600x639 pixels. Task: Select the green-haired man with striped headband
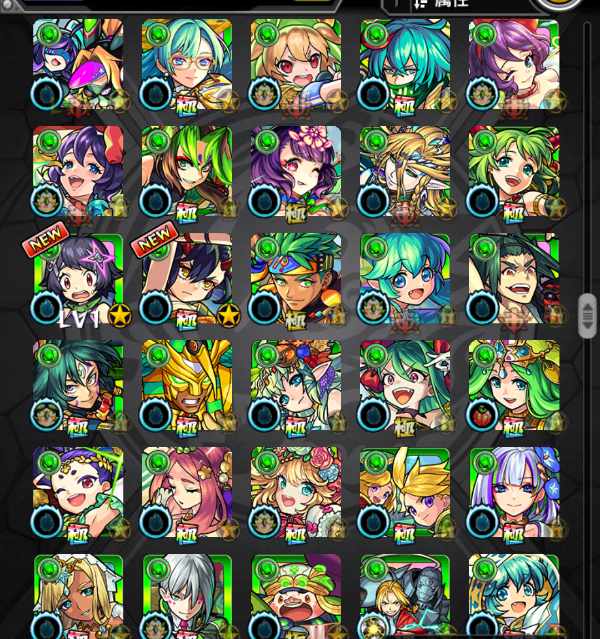[x=296, y=281]
